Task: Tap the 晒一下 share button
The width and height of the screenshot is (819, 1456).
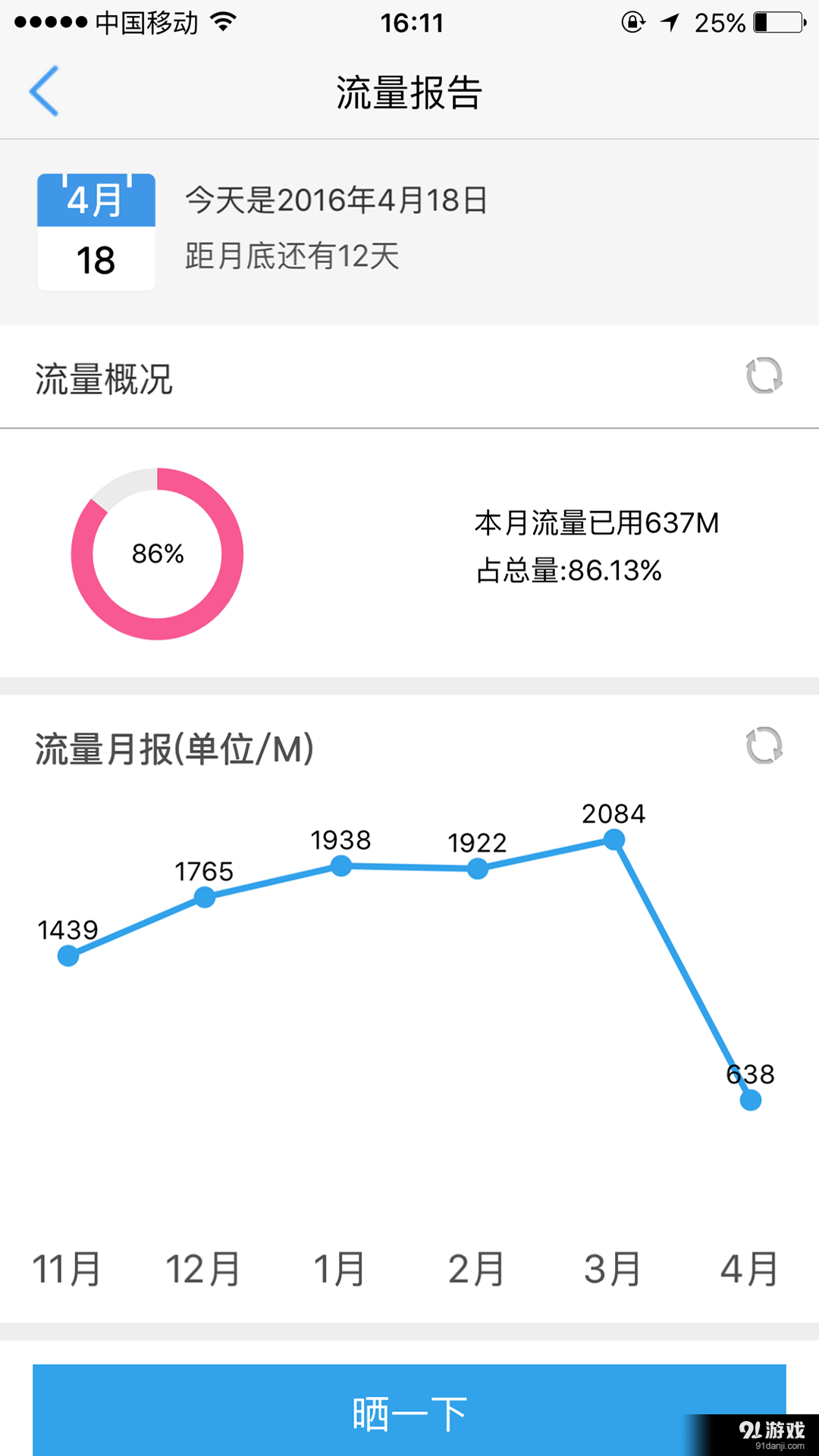Action: pyautogui.click(x=409, y=1410)
